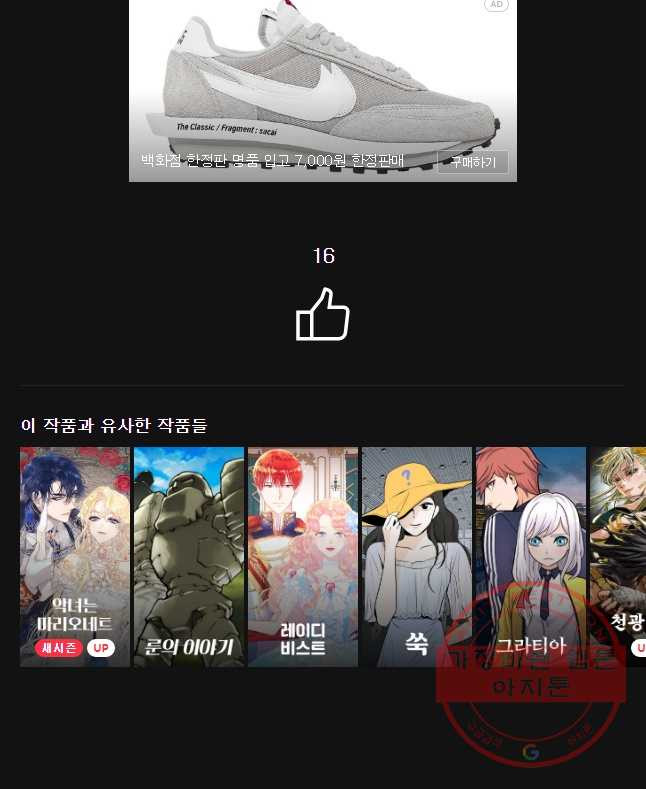Open the webtoon 쑥

(x=417, y=556)
